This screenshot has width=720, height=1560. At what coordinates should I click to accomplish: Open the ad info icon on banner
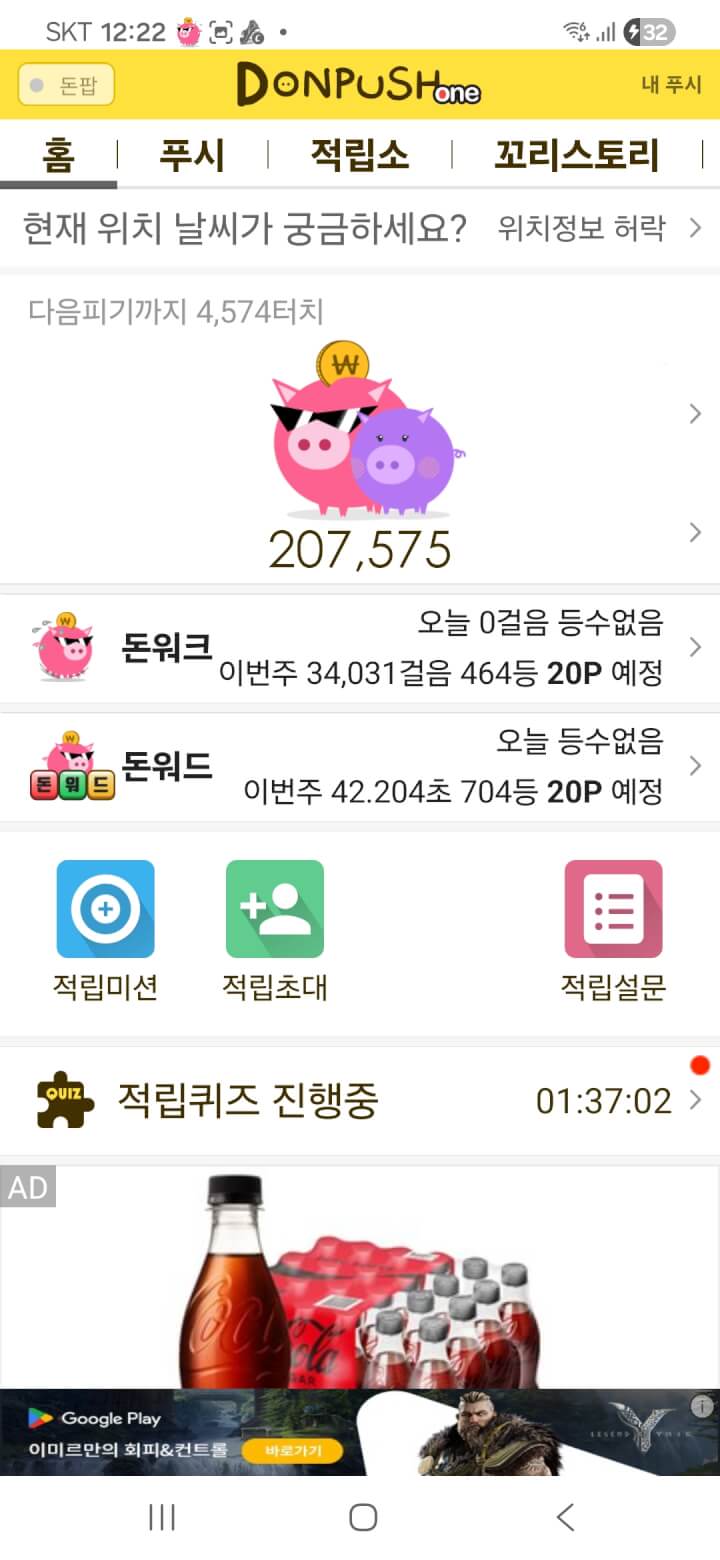click(x=703, y=1406)
